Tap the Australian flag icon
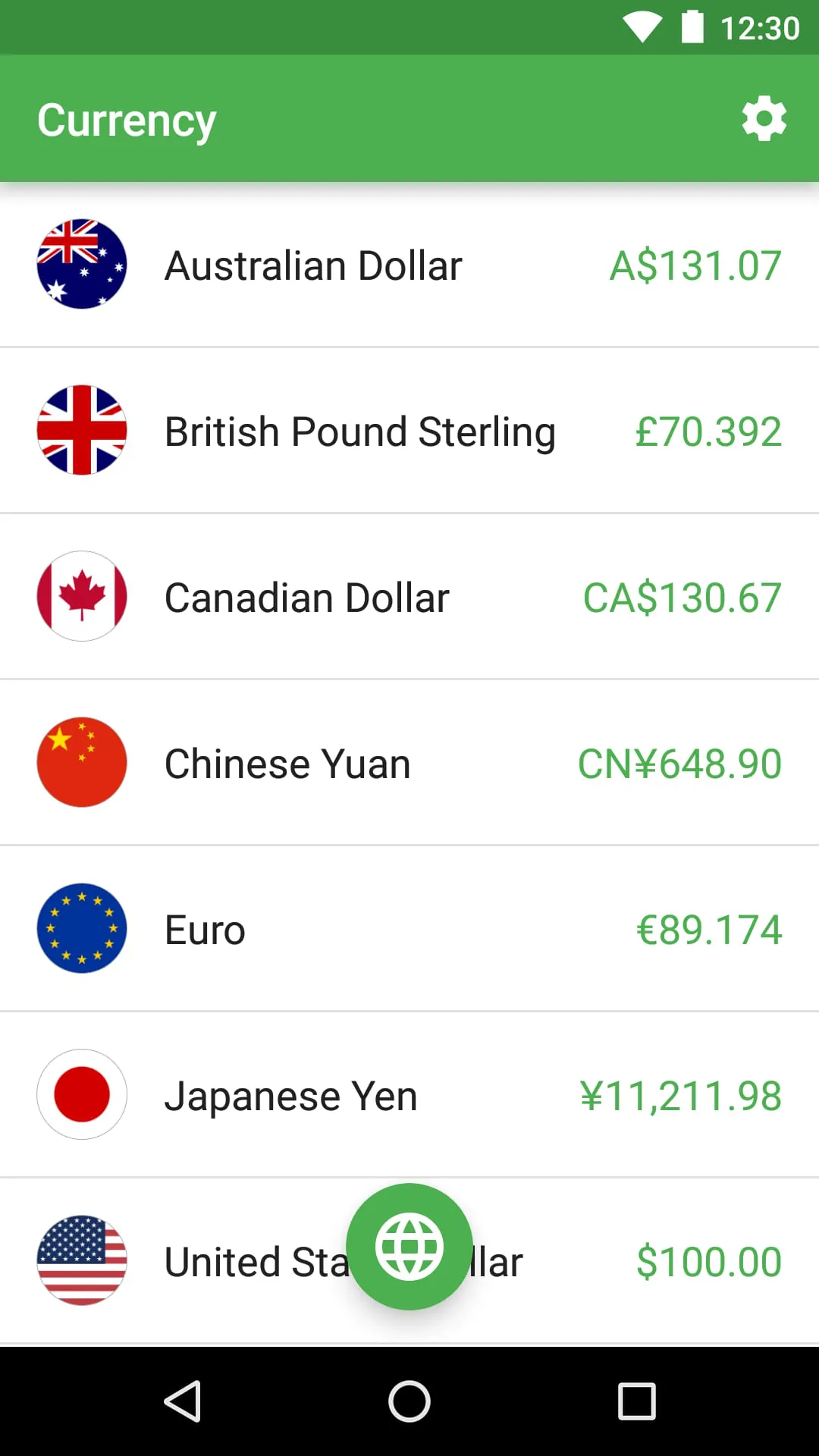The image size is (819, 1456). pyautogui.click(x=81, y=264)
